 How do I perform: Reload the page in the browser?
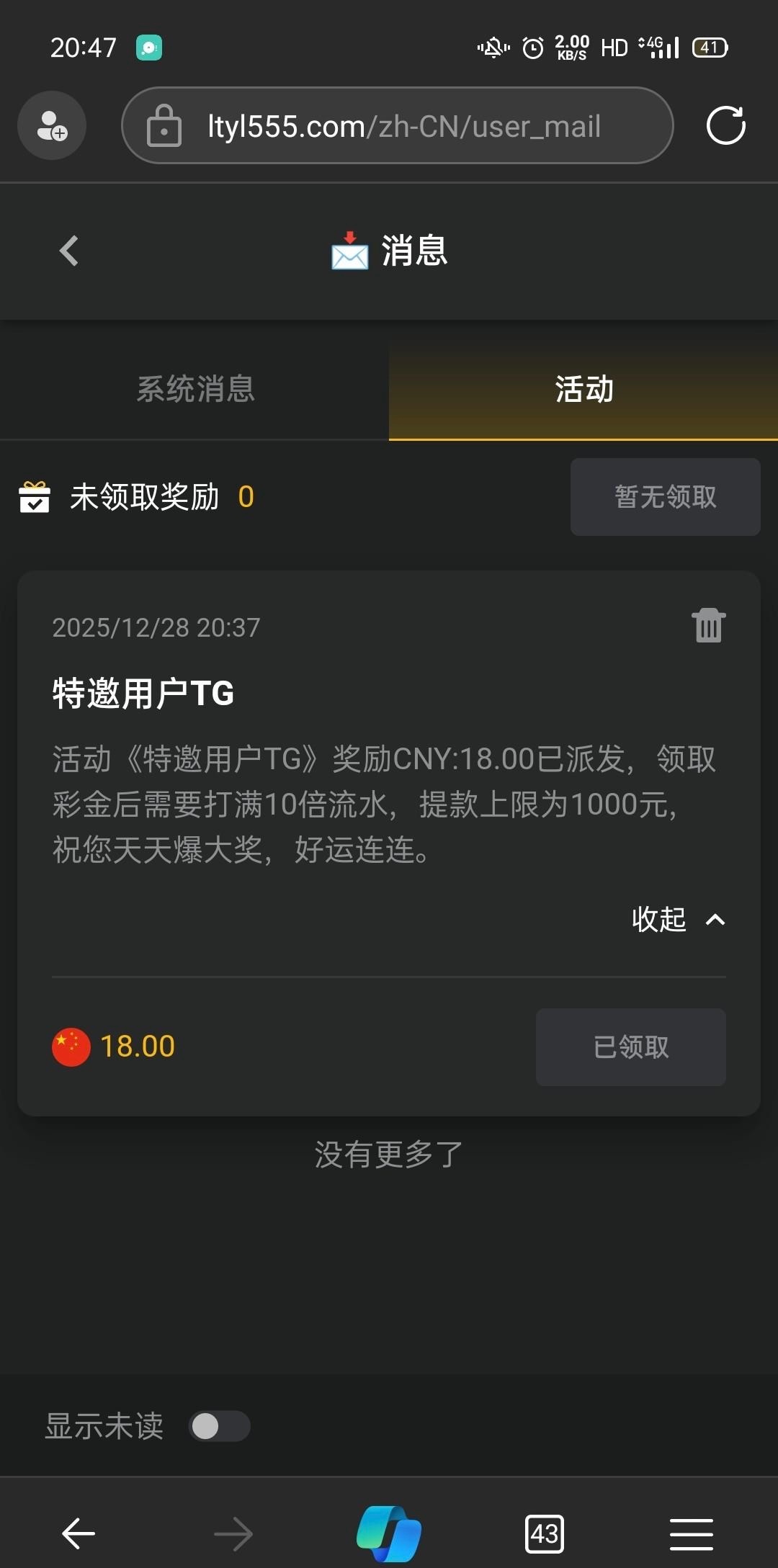[x=725, y=126]
